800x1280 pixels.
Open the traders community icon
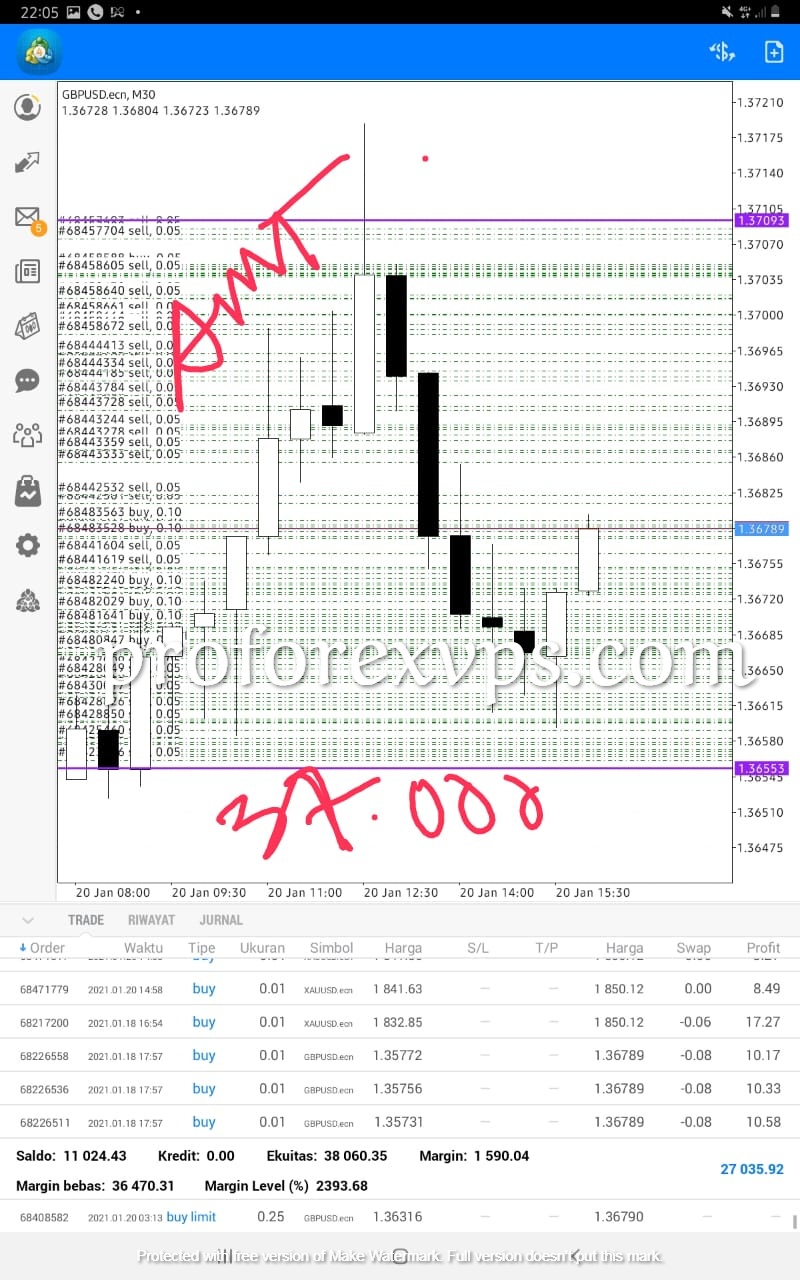point(28,435)
